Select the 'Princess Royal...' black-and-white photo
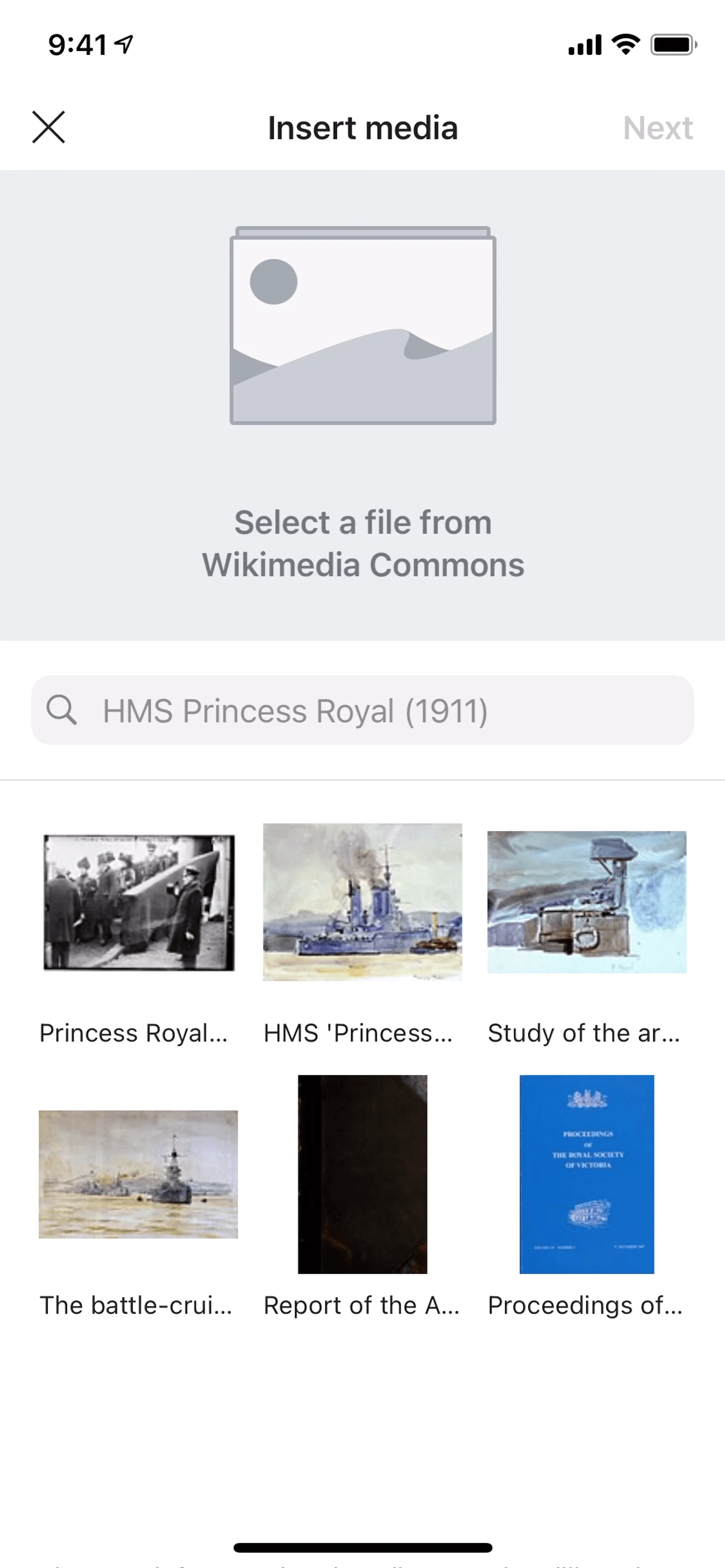This screenshot has height=1568, width=725. [x=139, y=902]
